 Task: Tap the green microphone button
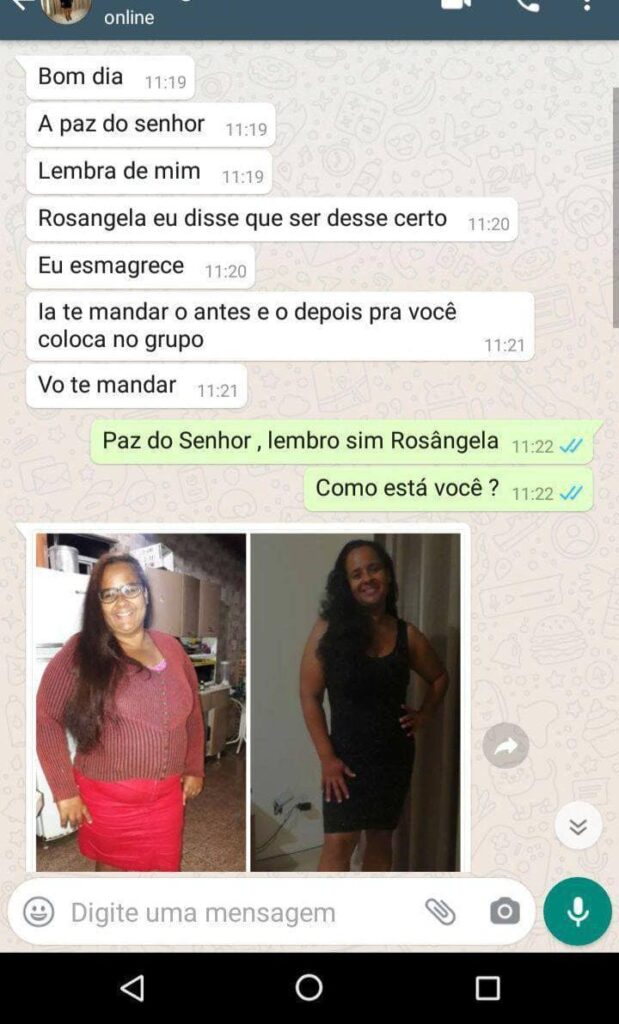577,912
